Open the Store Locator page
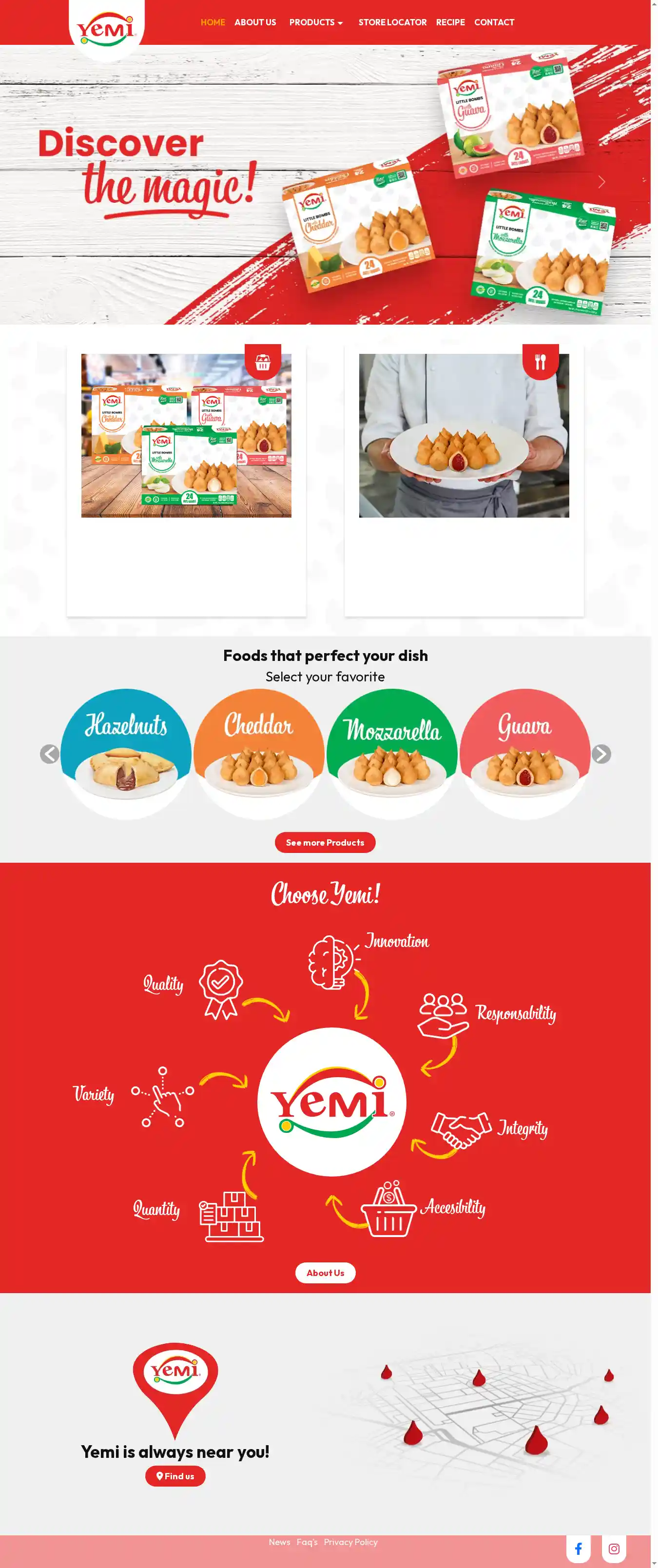 (392, 22)
